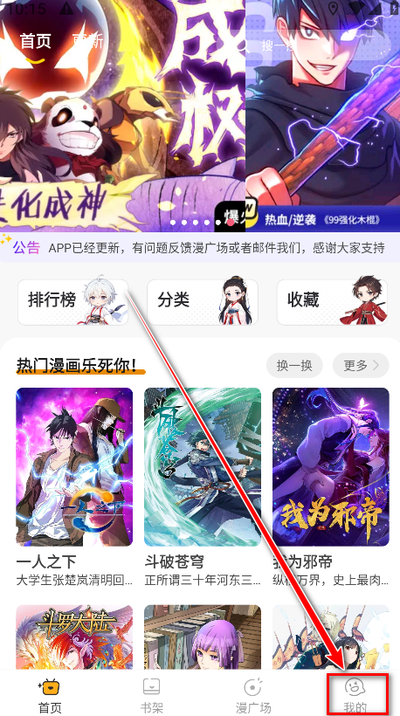Open the 斗罗大陆 comic cover
Image resolution: width=400 pixels, height=716 pixels.
[x=74, y=637]
